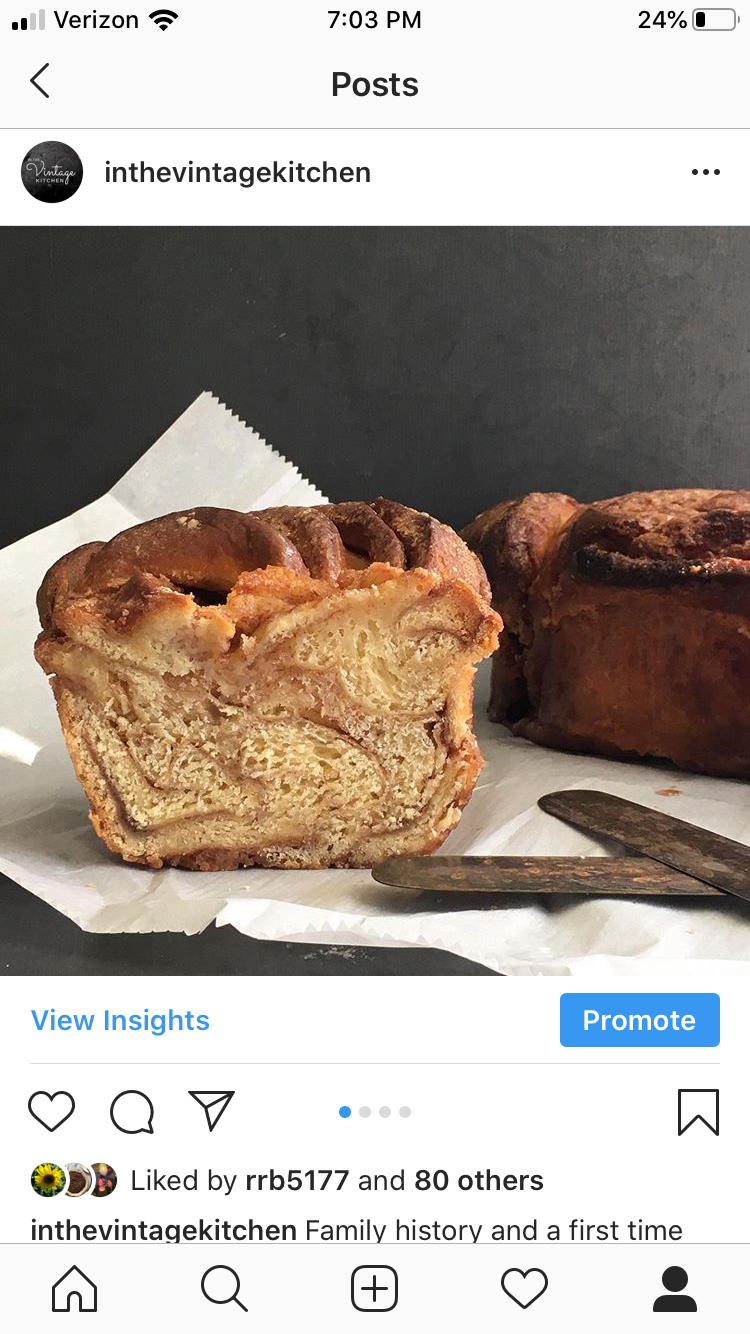The width and height of the screenshot is (750, 1334).
Task: Share the post via paper plane icon
Action: [211, 1111]
